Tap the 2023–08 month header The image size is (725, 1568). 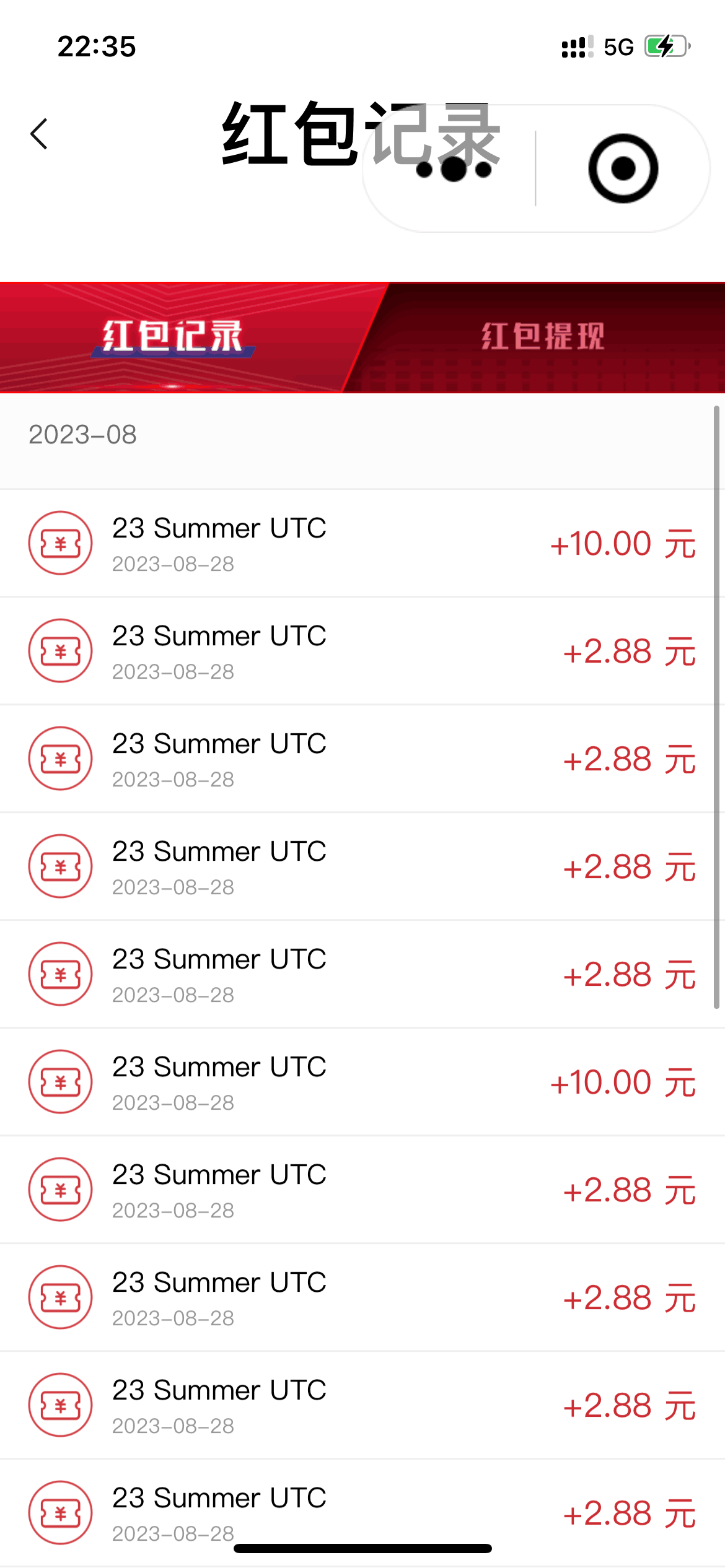click(83, 434)
